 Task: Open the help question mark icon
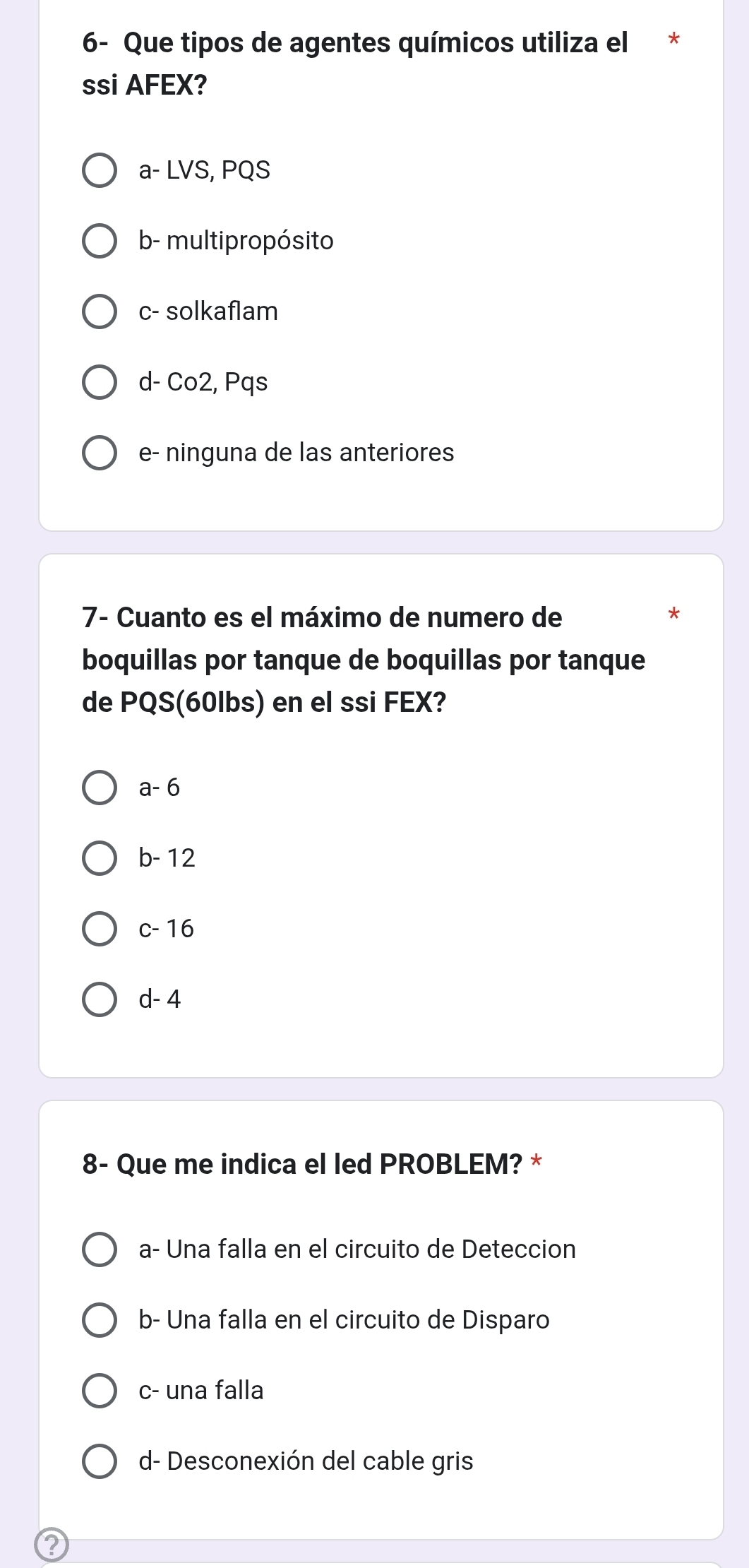click(52, 1545)
